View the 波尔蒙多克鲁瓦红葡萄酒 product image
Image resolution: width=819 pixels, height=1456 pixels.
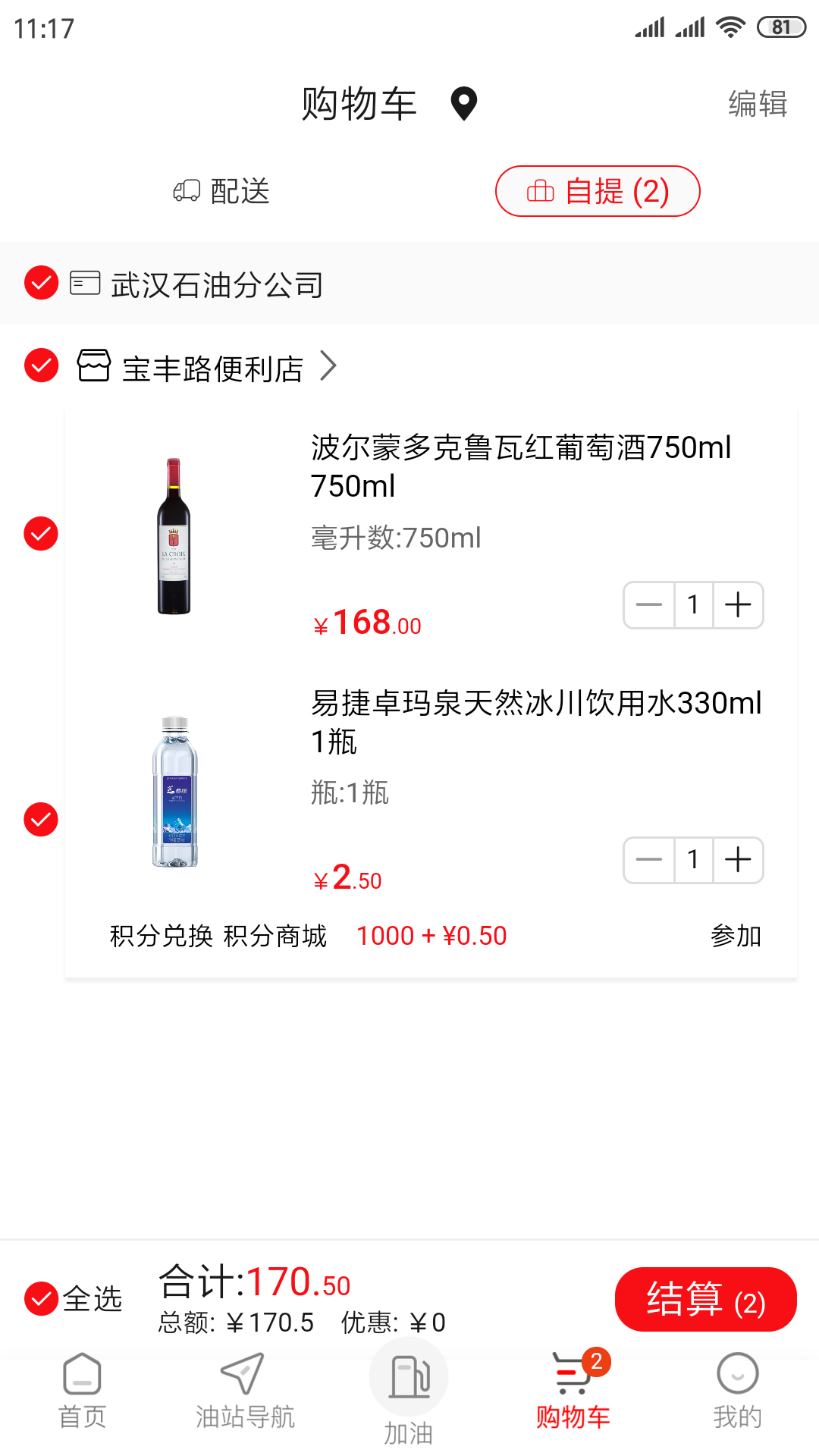click(x=174, y=535)
